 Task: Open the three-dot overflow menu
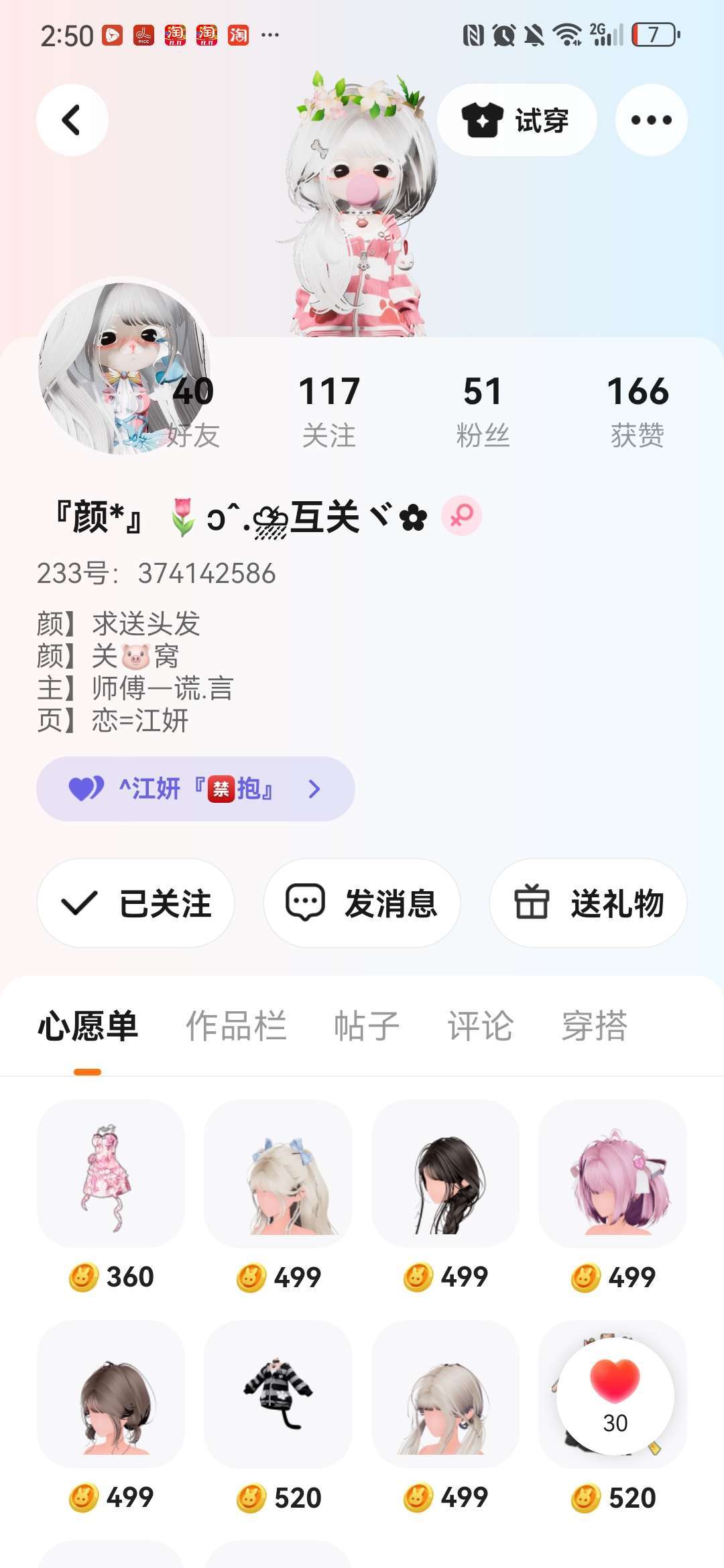click(x=651, y=121)
